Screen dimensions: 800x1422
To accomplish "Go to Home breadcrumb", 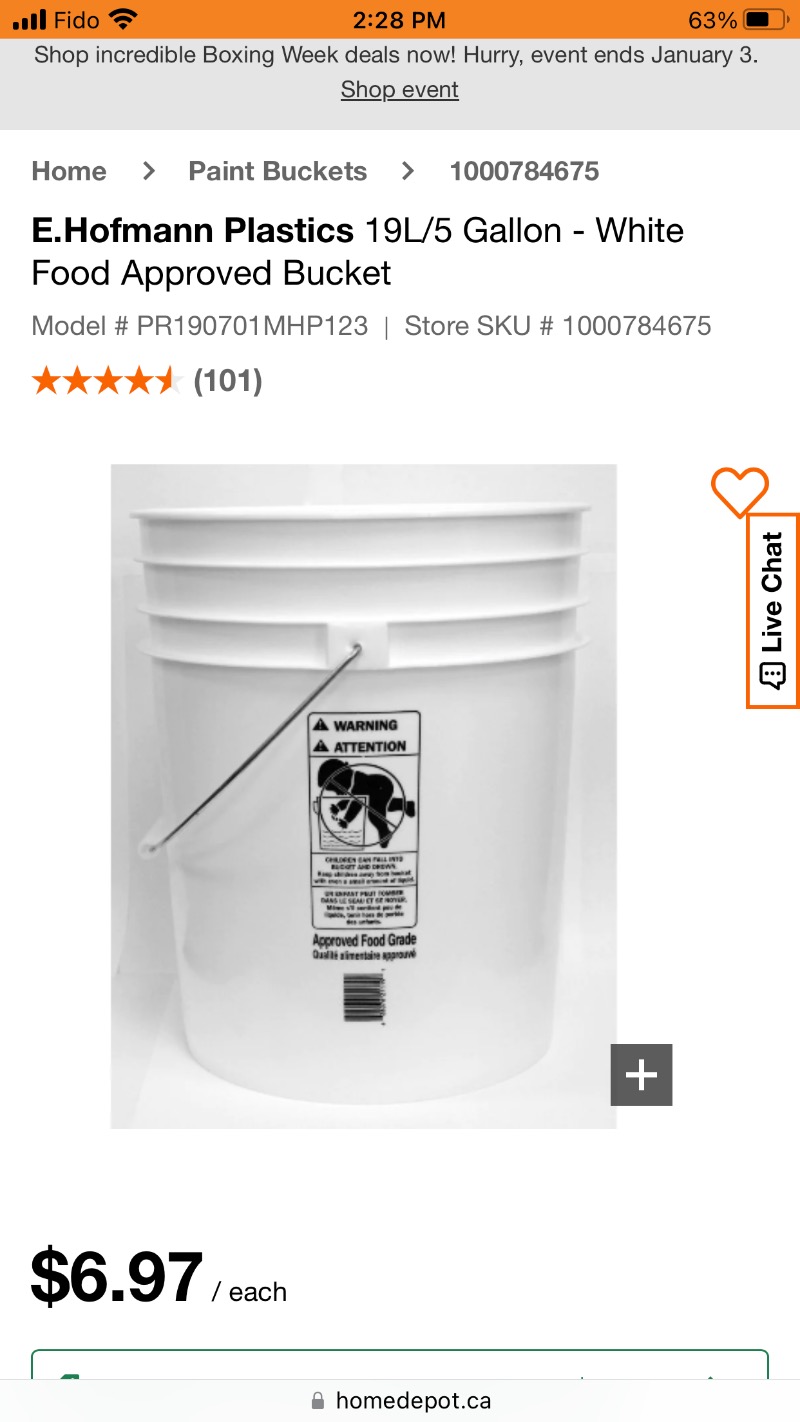I will (69, 171).
